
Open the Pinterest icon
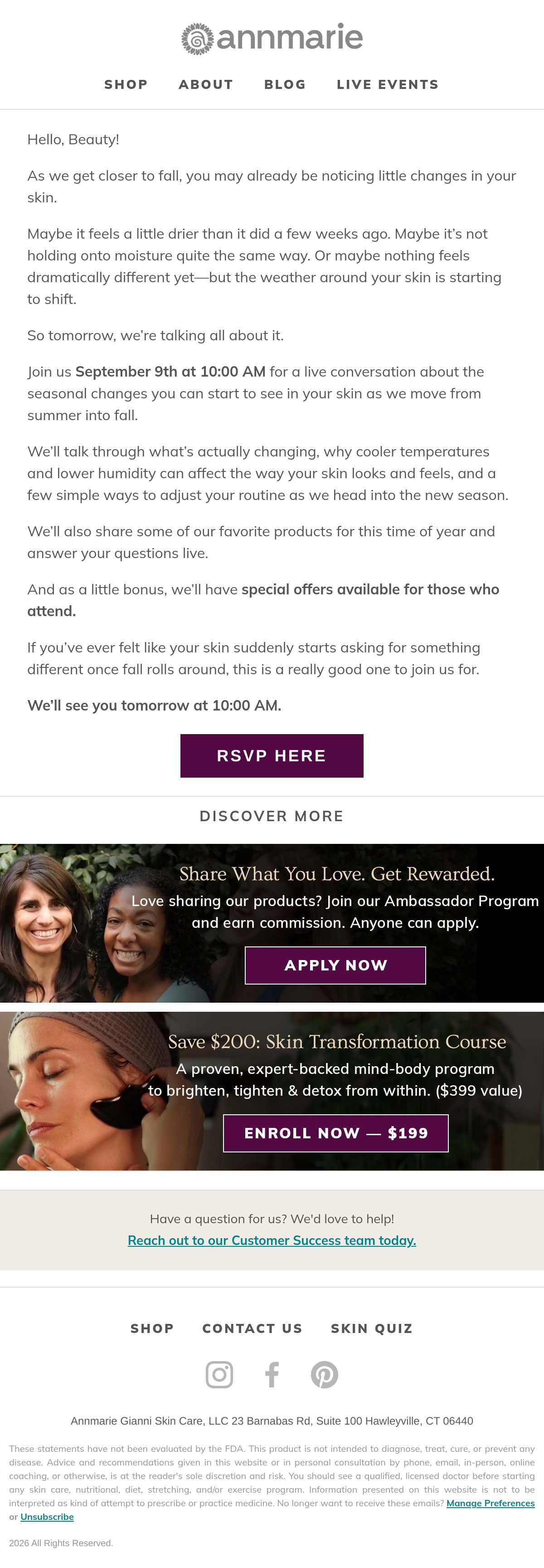click(324, 1374)
